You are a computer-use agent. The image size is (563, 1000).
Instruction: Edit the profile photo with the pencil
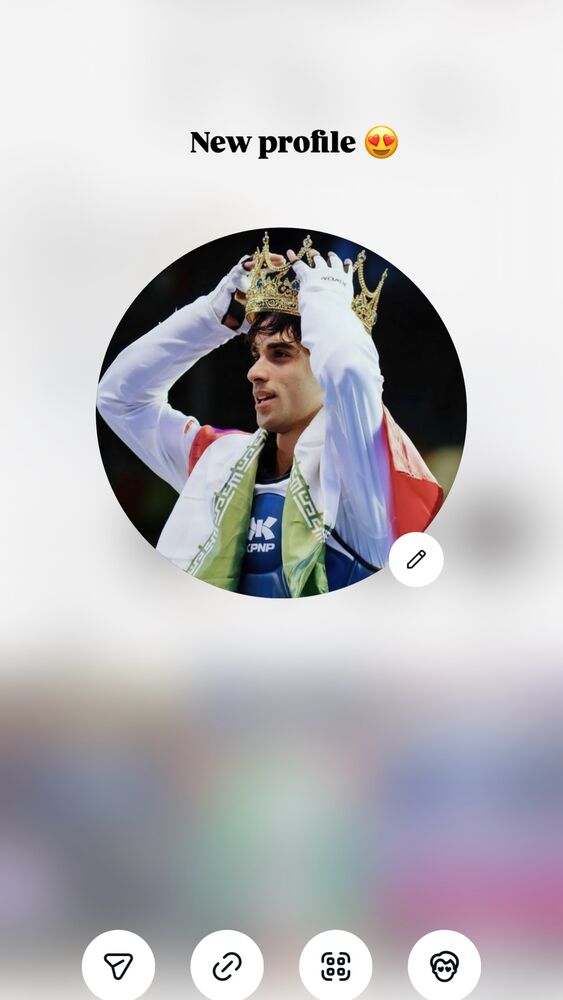click(416, 559)
